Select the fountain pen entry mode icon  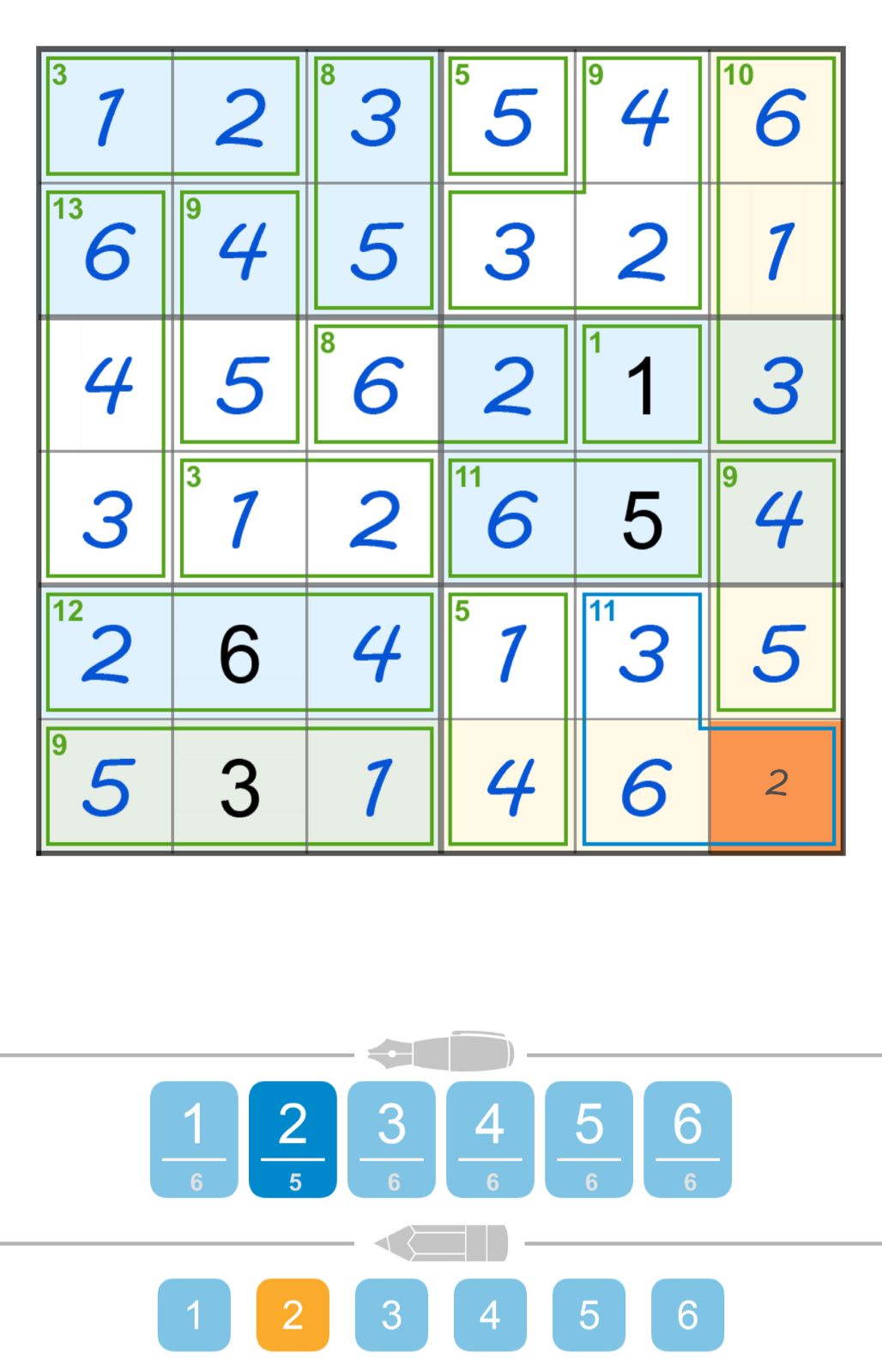pyautogui.click(x=443, y=1053)
